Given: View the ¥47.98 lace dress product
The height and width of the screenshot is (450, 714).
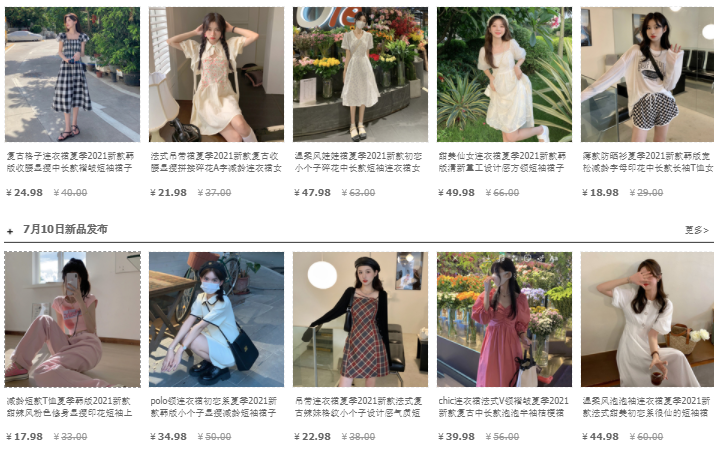Looking at the screenshot, I should (360, 75).
